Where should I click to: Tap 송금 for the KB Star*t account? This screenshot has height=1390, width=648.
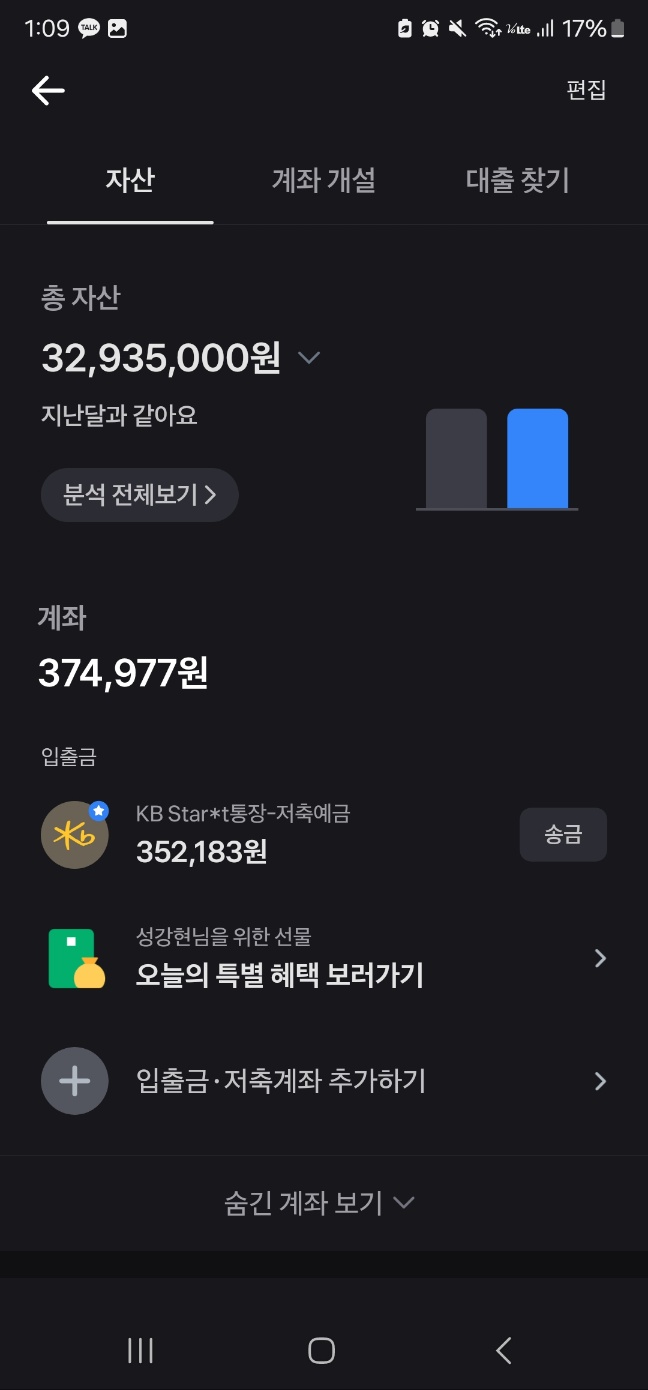563,835
